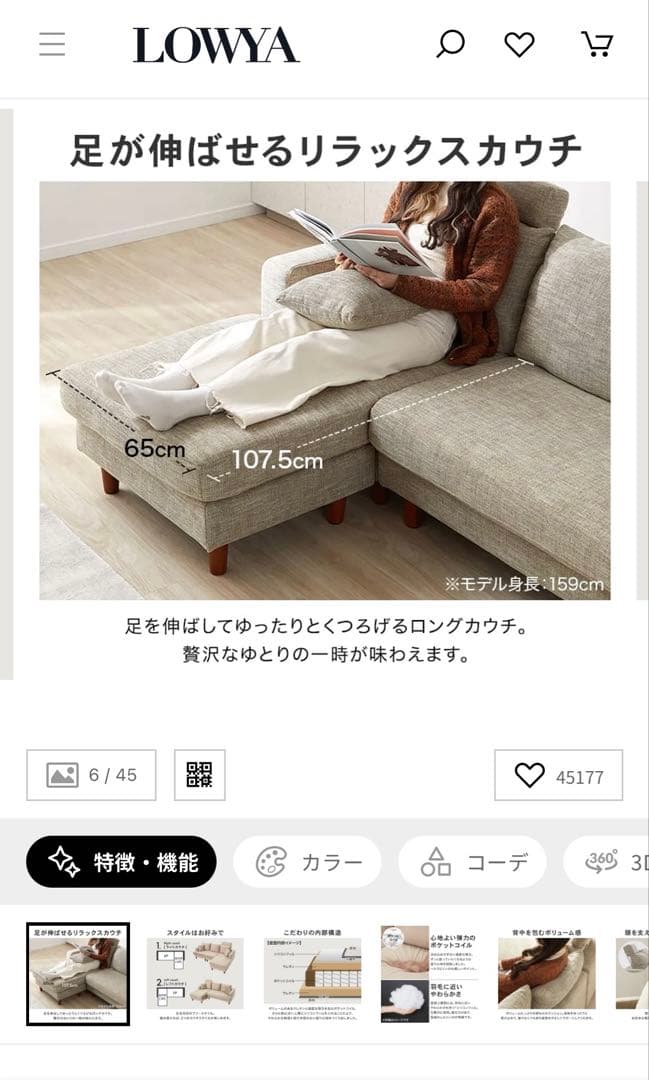Open the main sofa image full view
Screen dimensions: 649x1080
click(x=324, y=390)
